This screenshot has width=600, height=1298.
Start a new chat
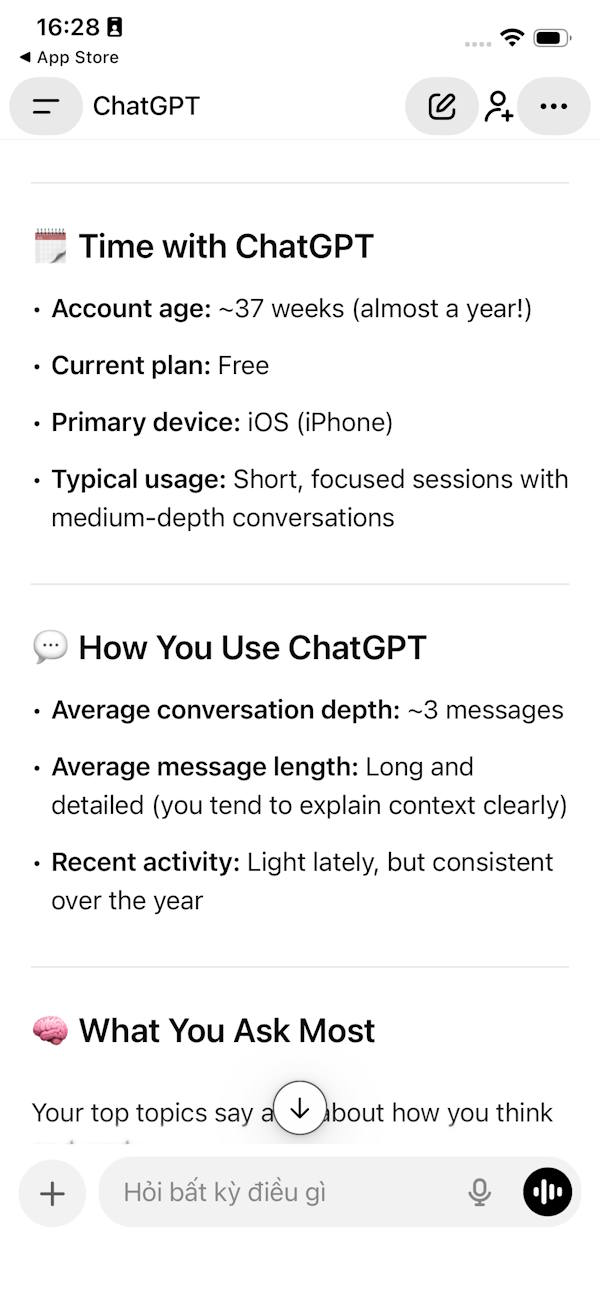(442, 106)
